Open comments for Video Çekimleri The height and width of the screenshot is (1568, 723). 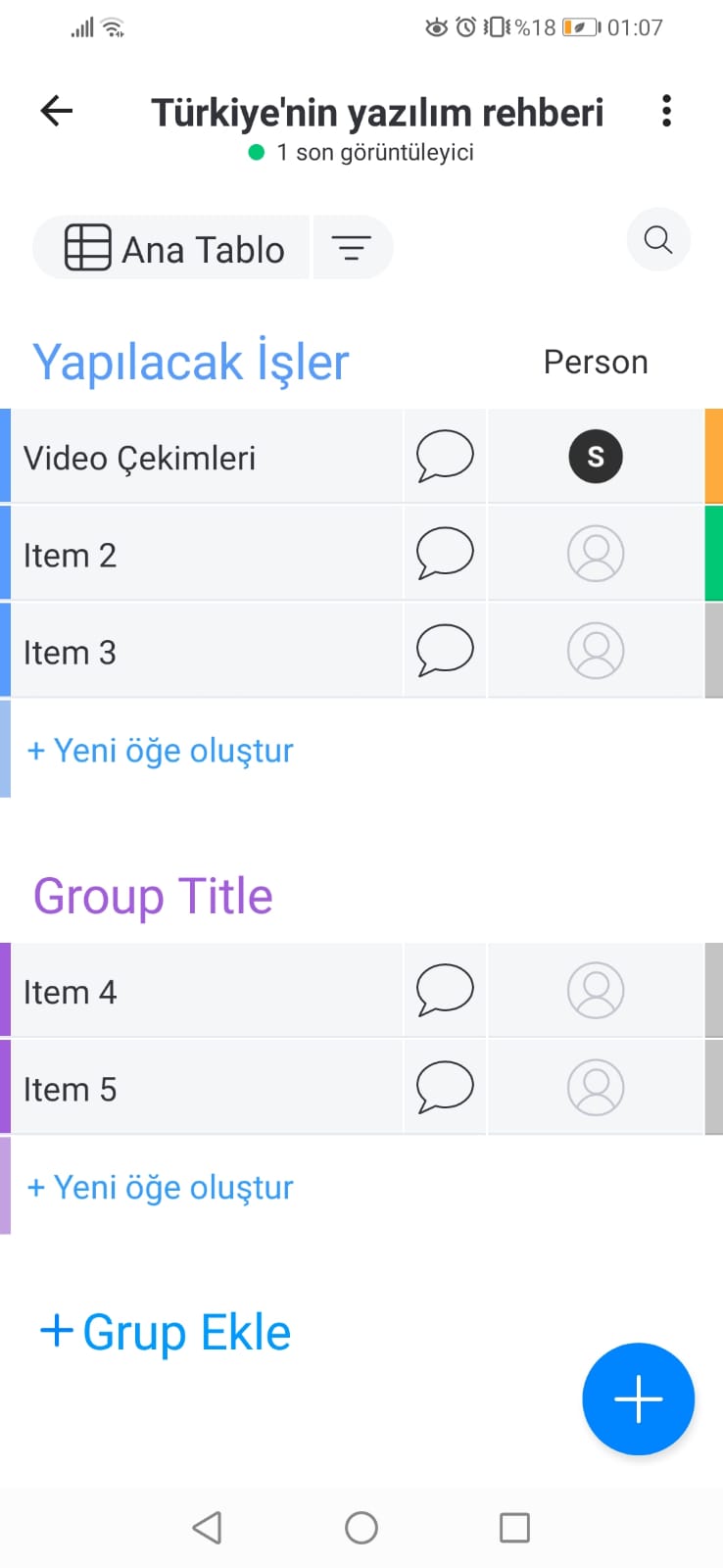[445, 457]
